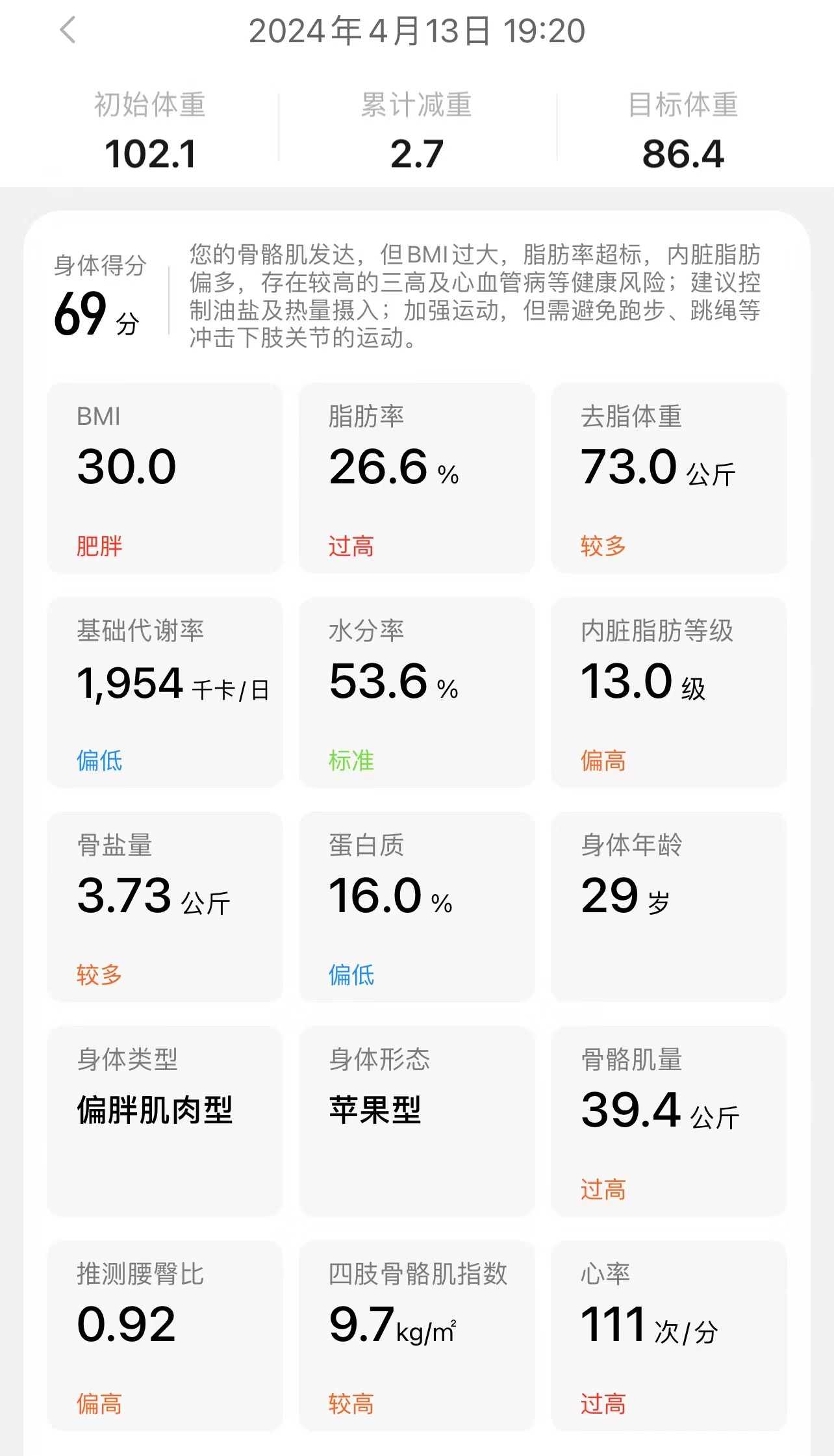The image size is (834, 1456).
Task: Open the 身体类型 偏胖肌肉型 card
Action: coord(165,1121)
